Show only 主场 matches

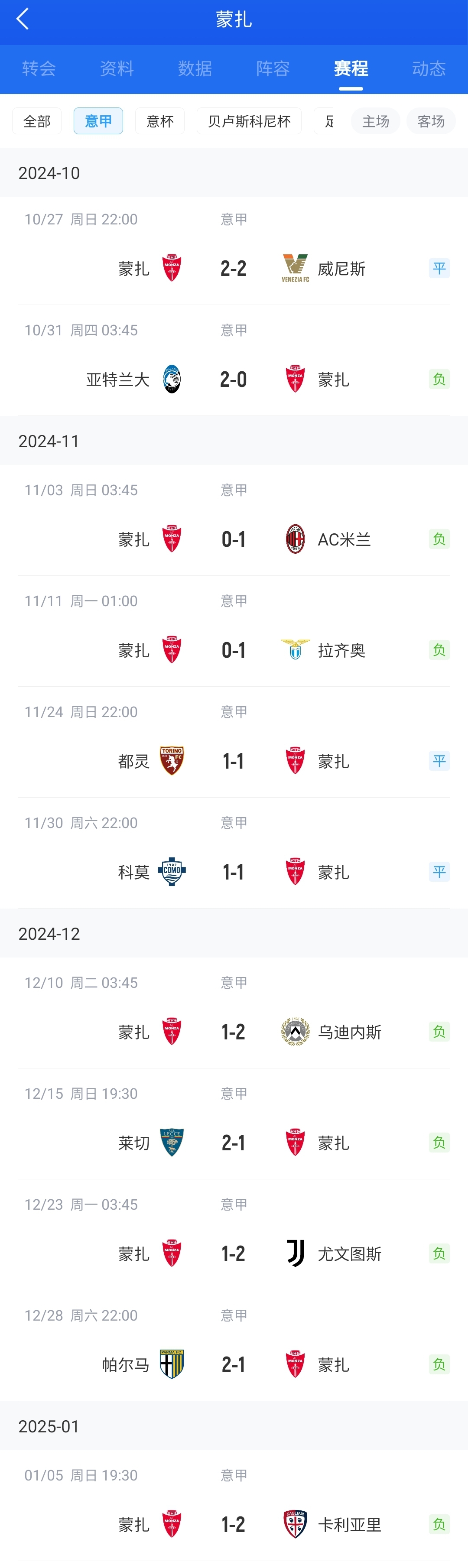375,121
